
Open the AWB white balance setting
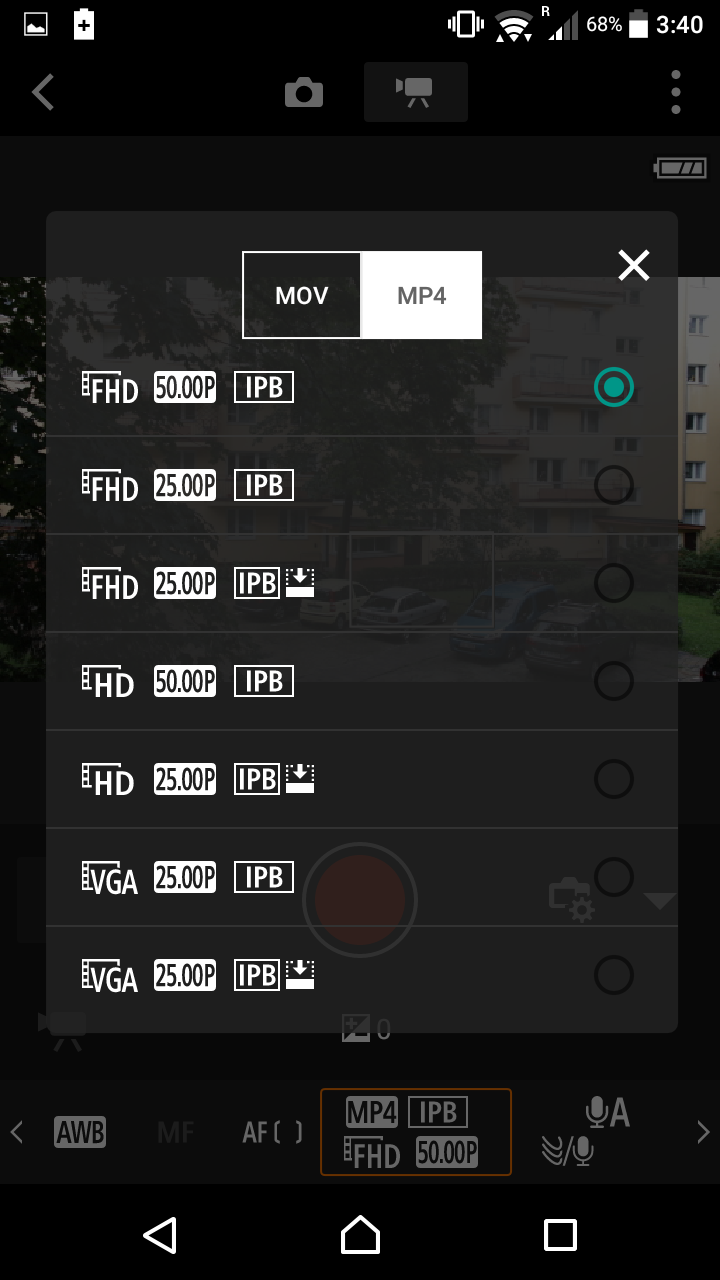[79, 1132]
